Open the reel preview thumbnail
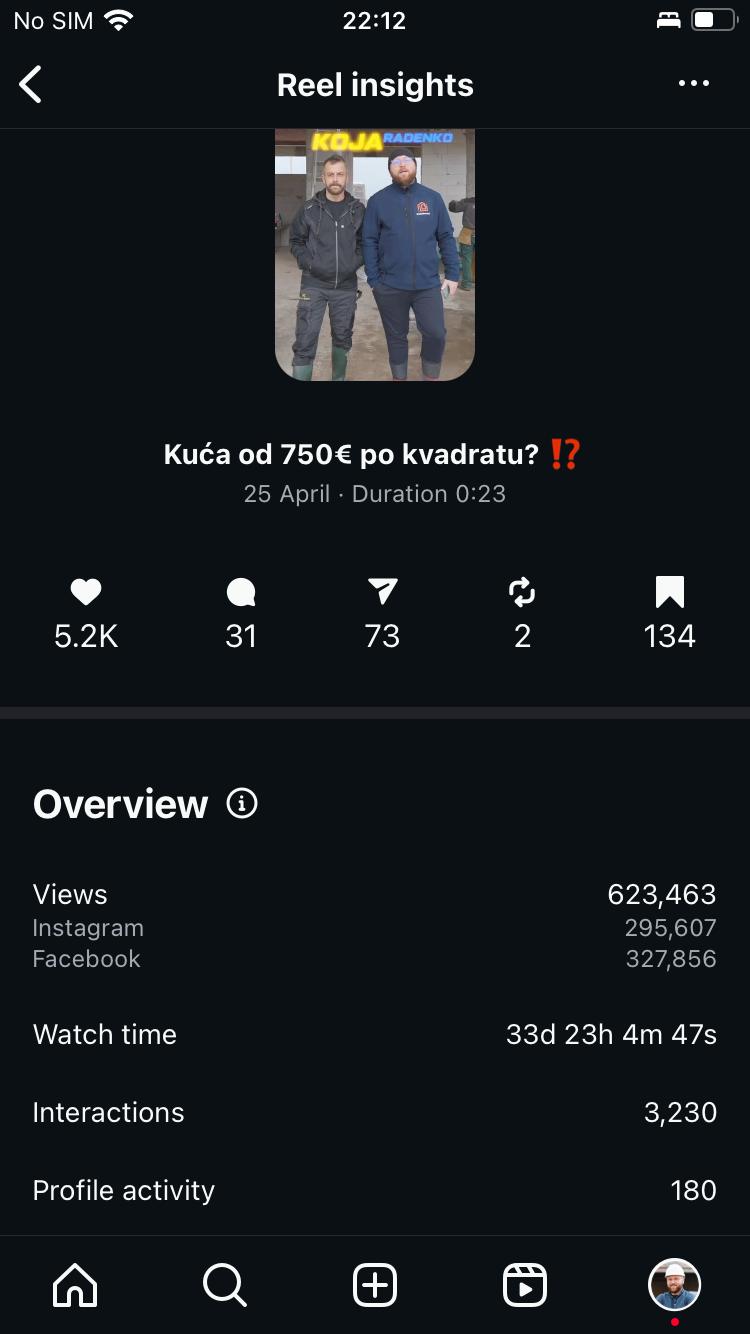Screen dimensions: 750x1334 click(x=375, y=254)
